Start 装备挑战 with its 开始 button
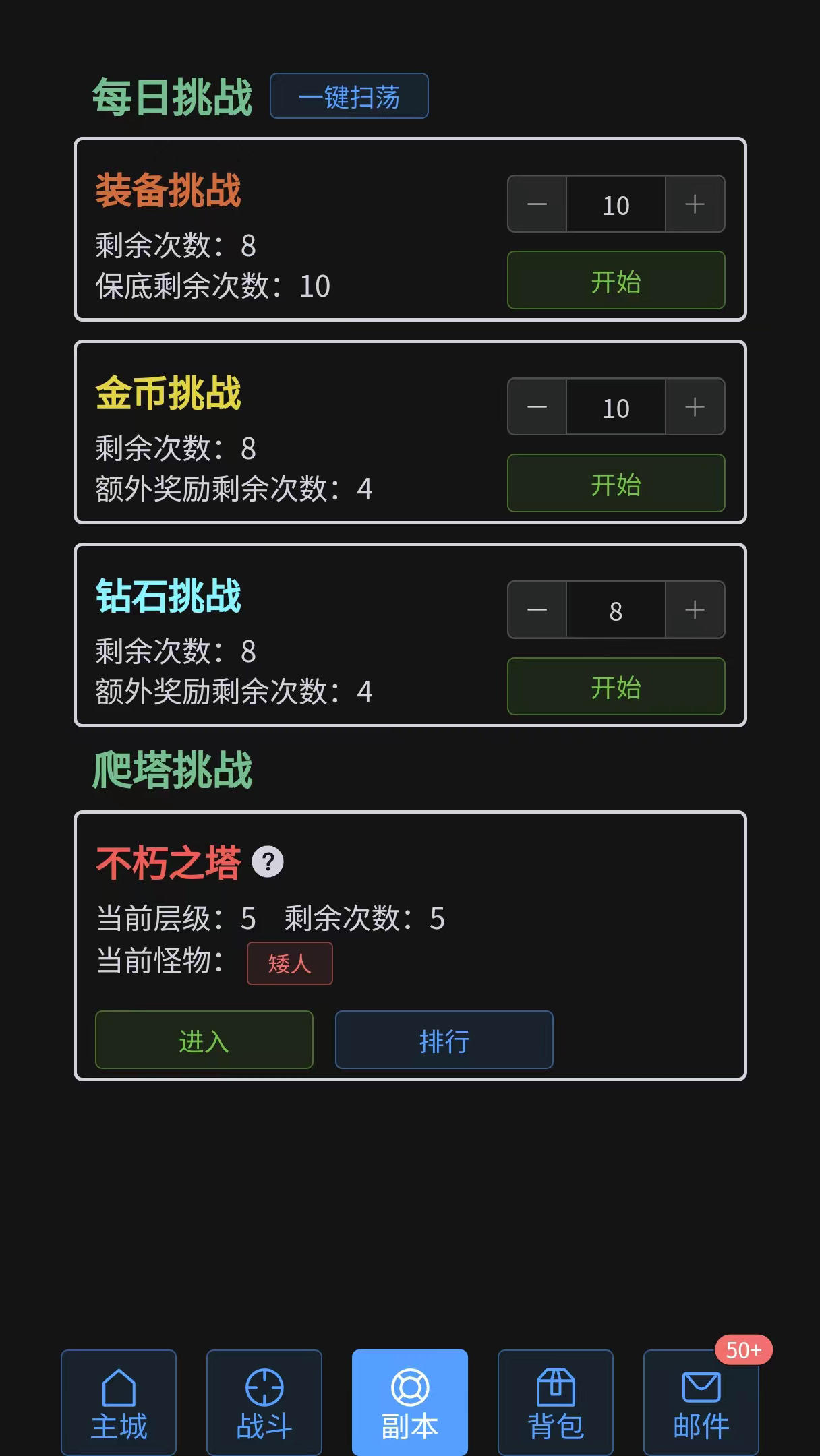 pyautogui.click(x=616, y=280)
